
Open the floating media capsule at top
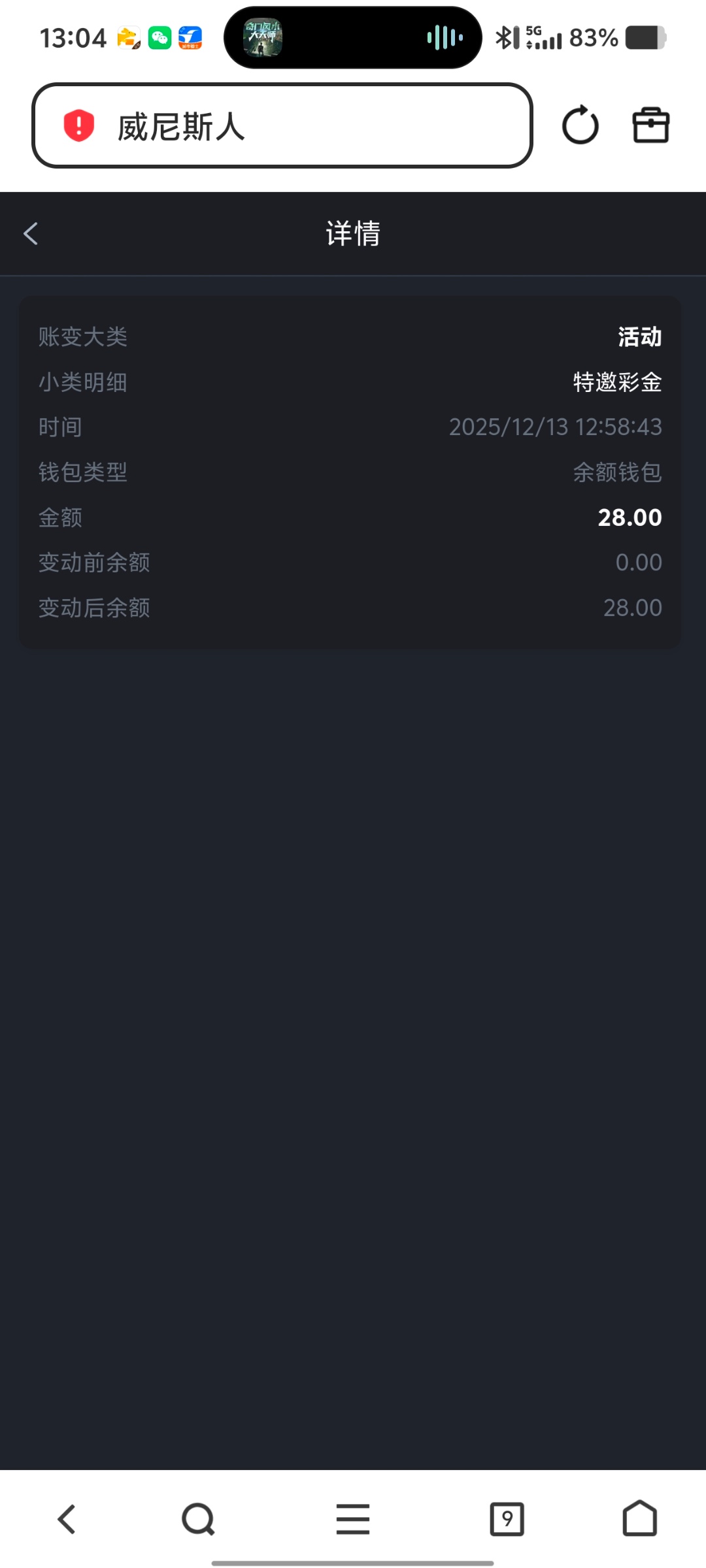tap(353, 38)
